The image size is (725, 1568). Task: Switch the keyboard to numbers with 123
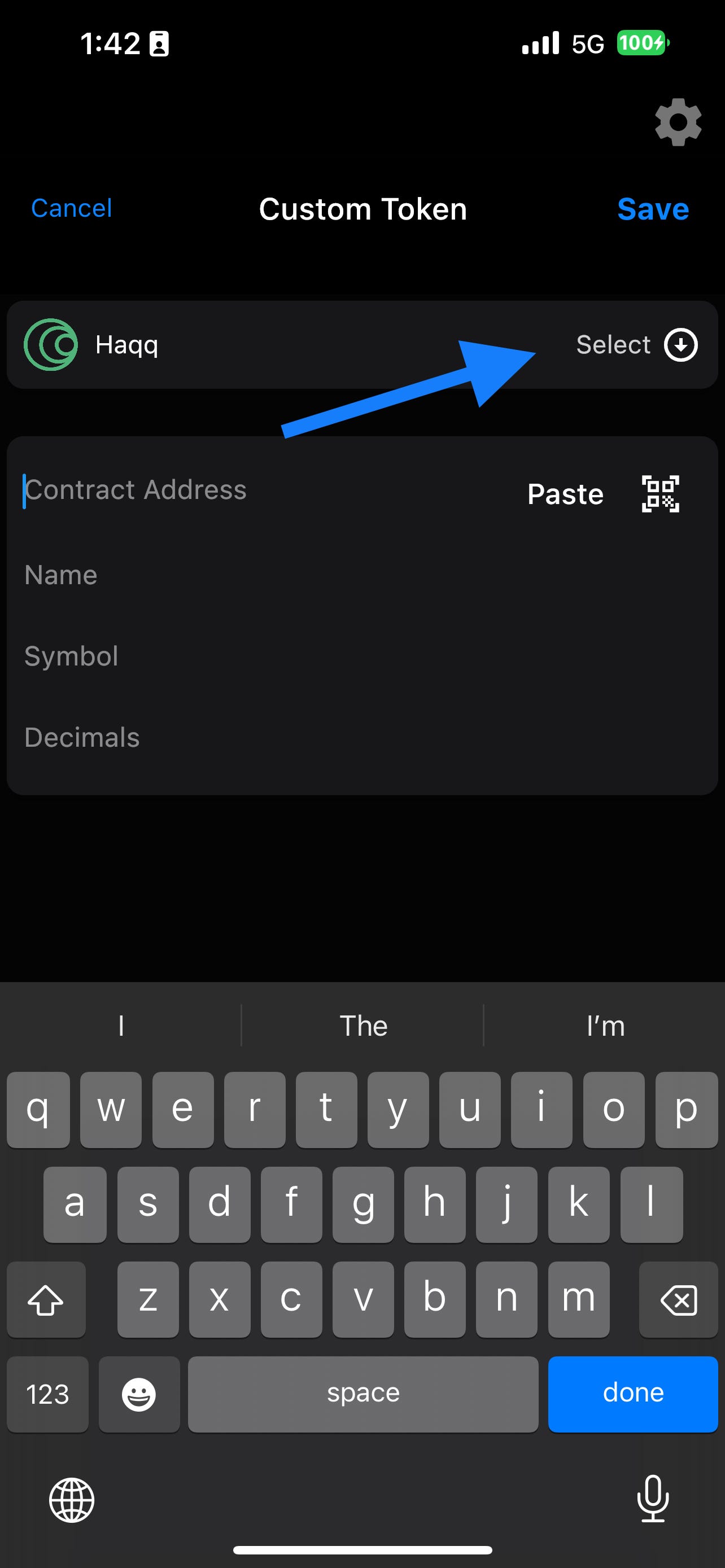pyautogui.click(x=47, y=1393)
